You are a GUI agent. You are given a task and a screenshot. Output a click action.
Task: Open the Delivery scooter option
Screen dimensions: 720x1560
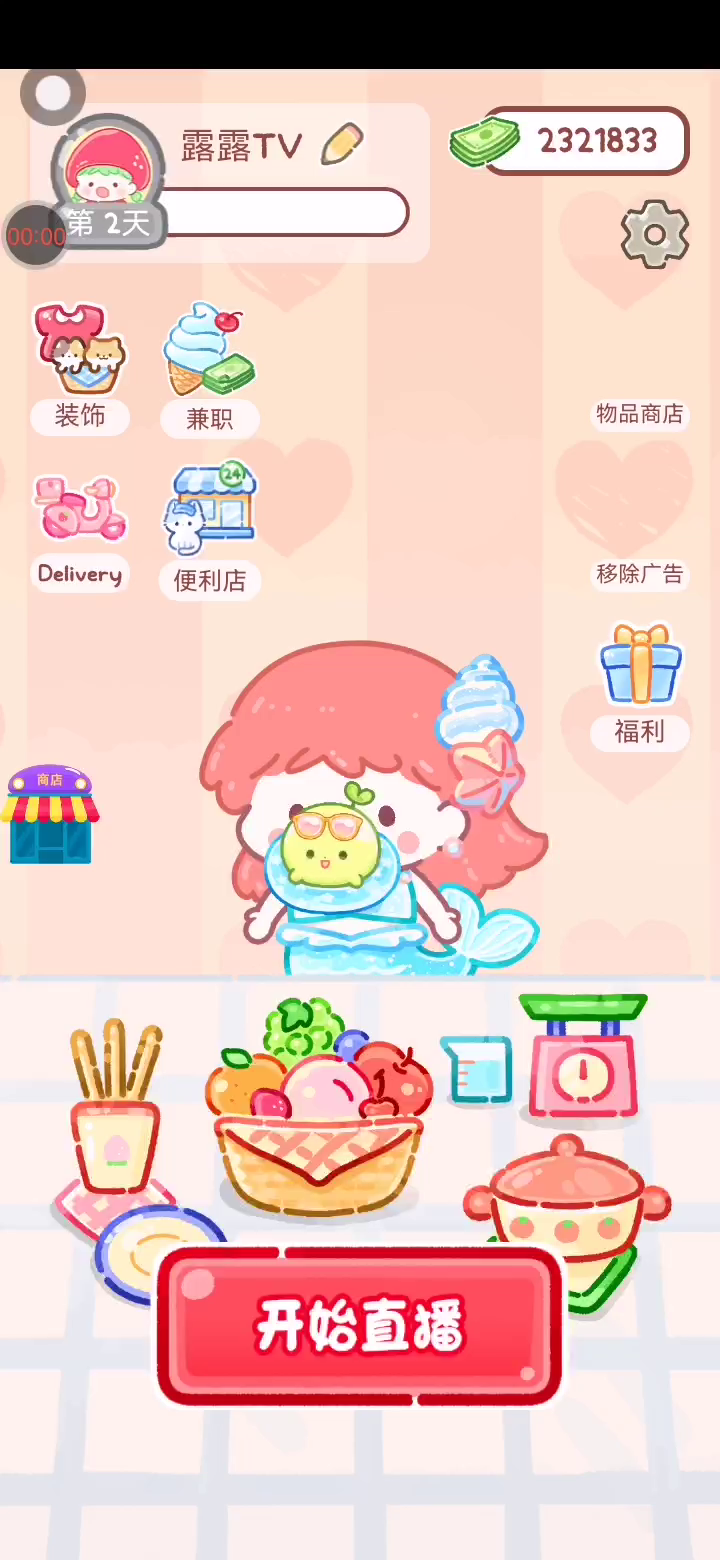tap(80, 530)
